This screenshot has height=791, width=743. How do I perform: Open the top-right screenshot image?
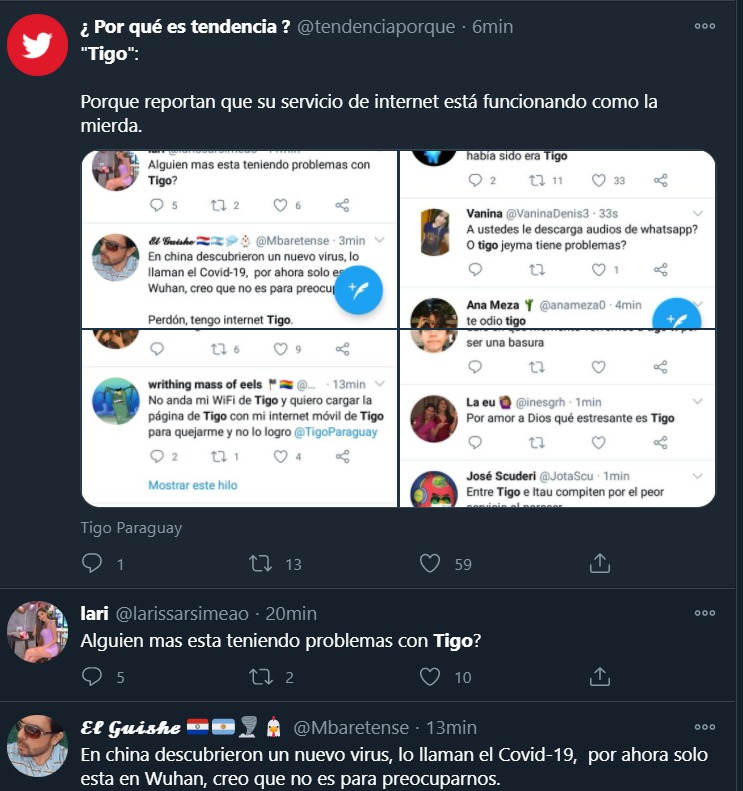coord(558,239)
